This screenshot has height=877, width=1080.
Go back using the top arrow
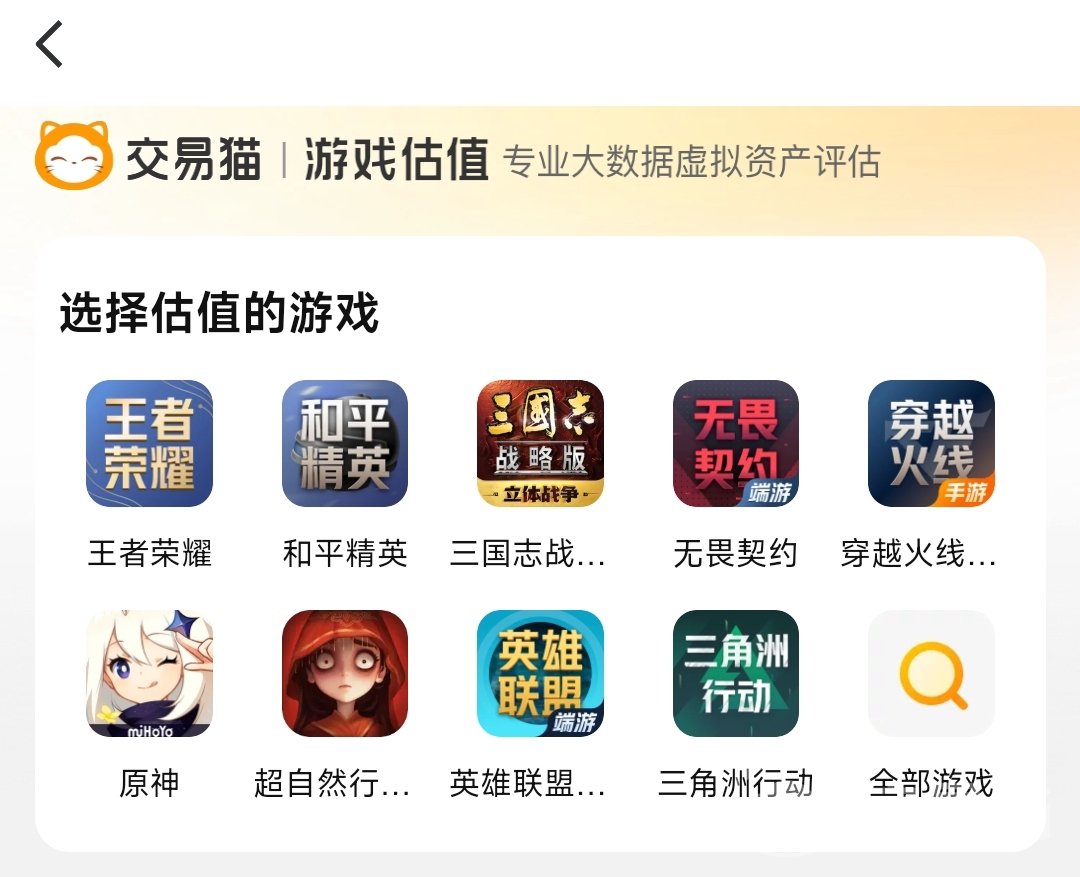49,45
